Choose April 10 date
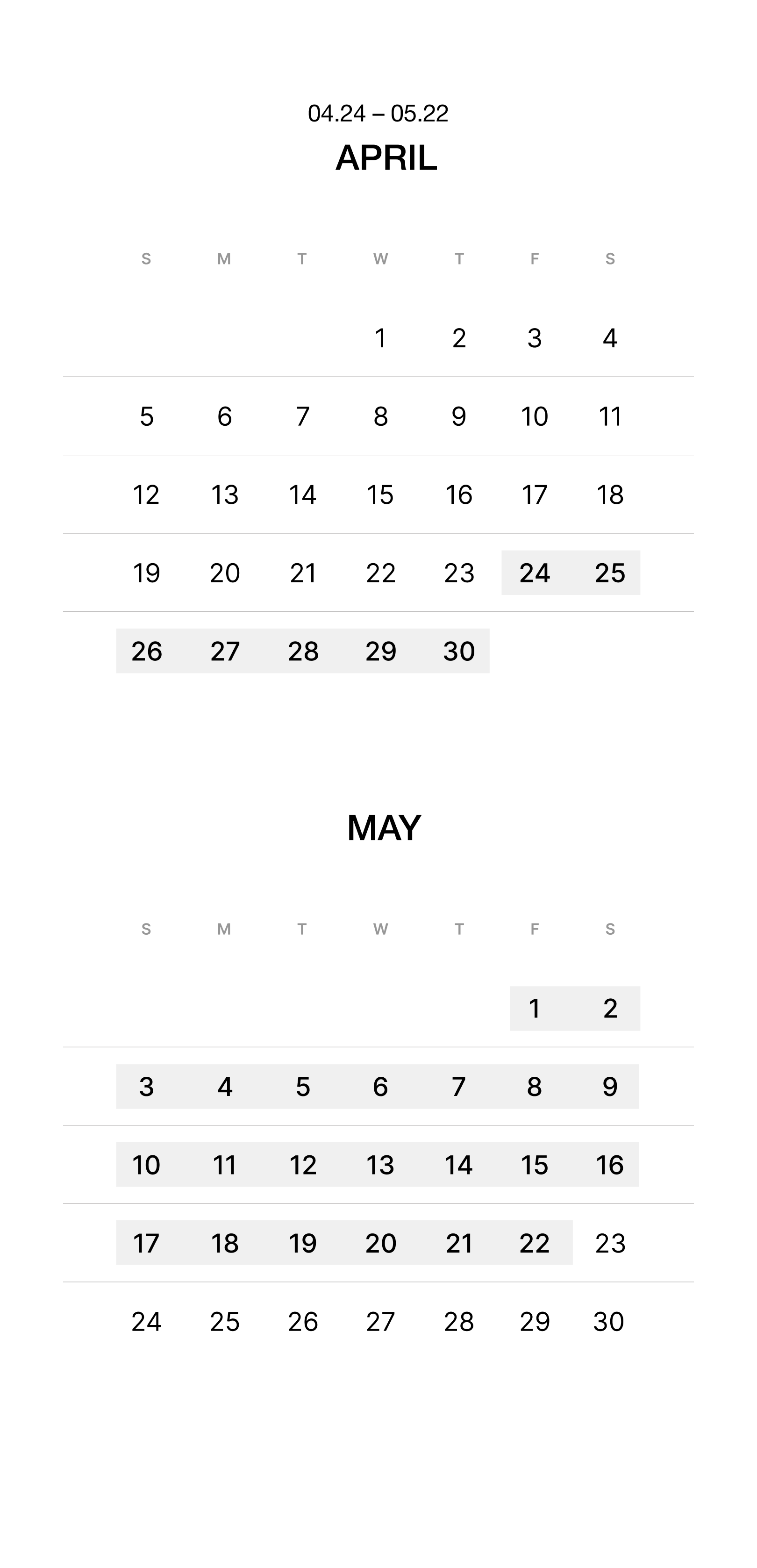 (x=534, y=416)
